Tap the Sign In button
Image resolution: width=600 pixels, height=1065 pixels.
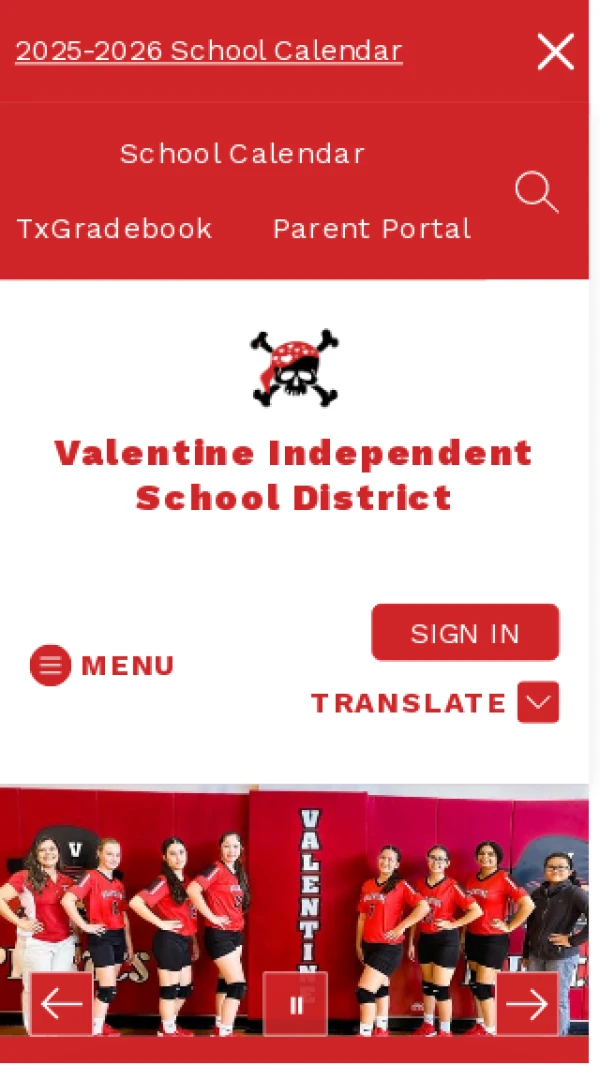[x=465, y=633]
